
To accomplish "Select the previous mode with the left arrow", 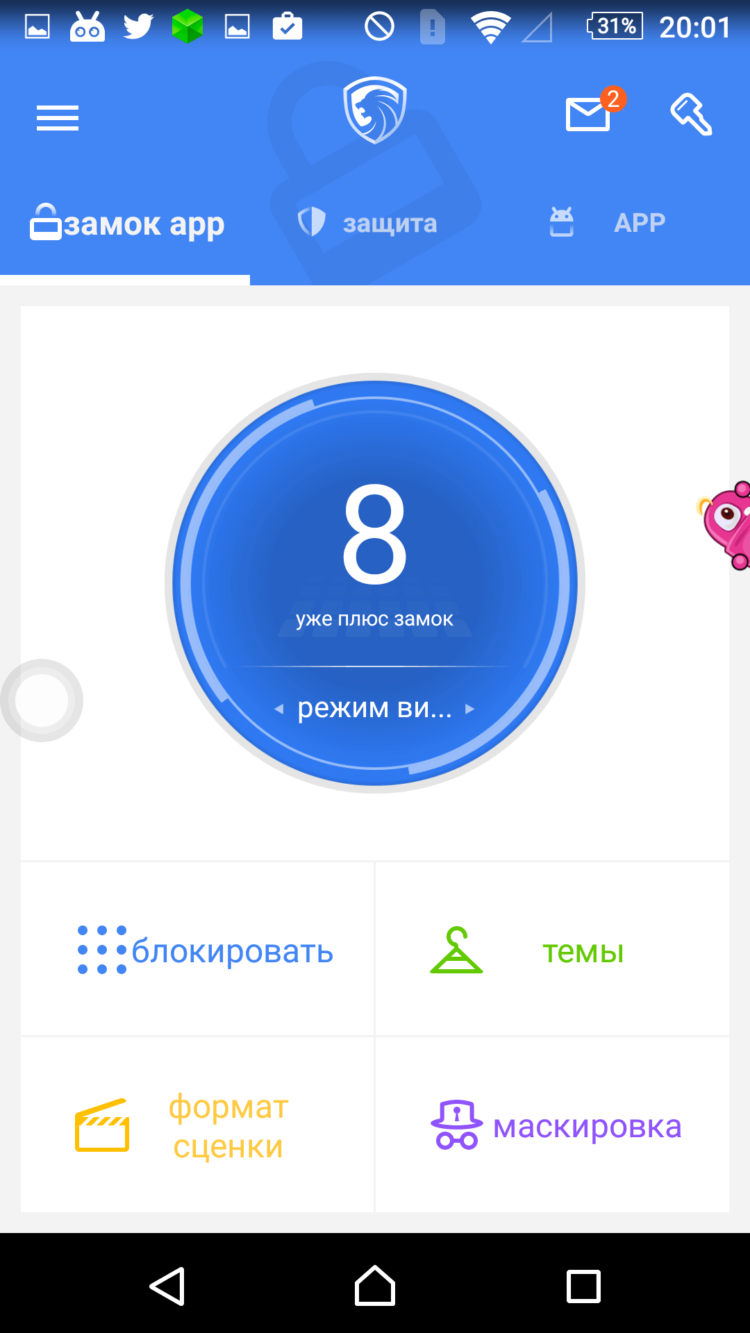I will pyautogui.click(x=279, y=709).
